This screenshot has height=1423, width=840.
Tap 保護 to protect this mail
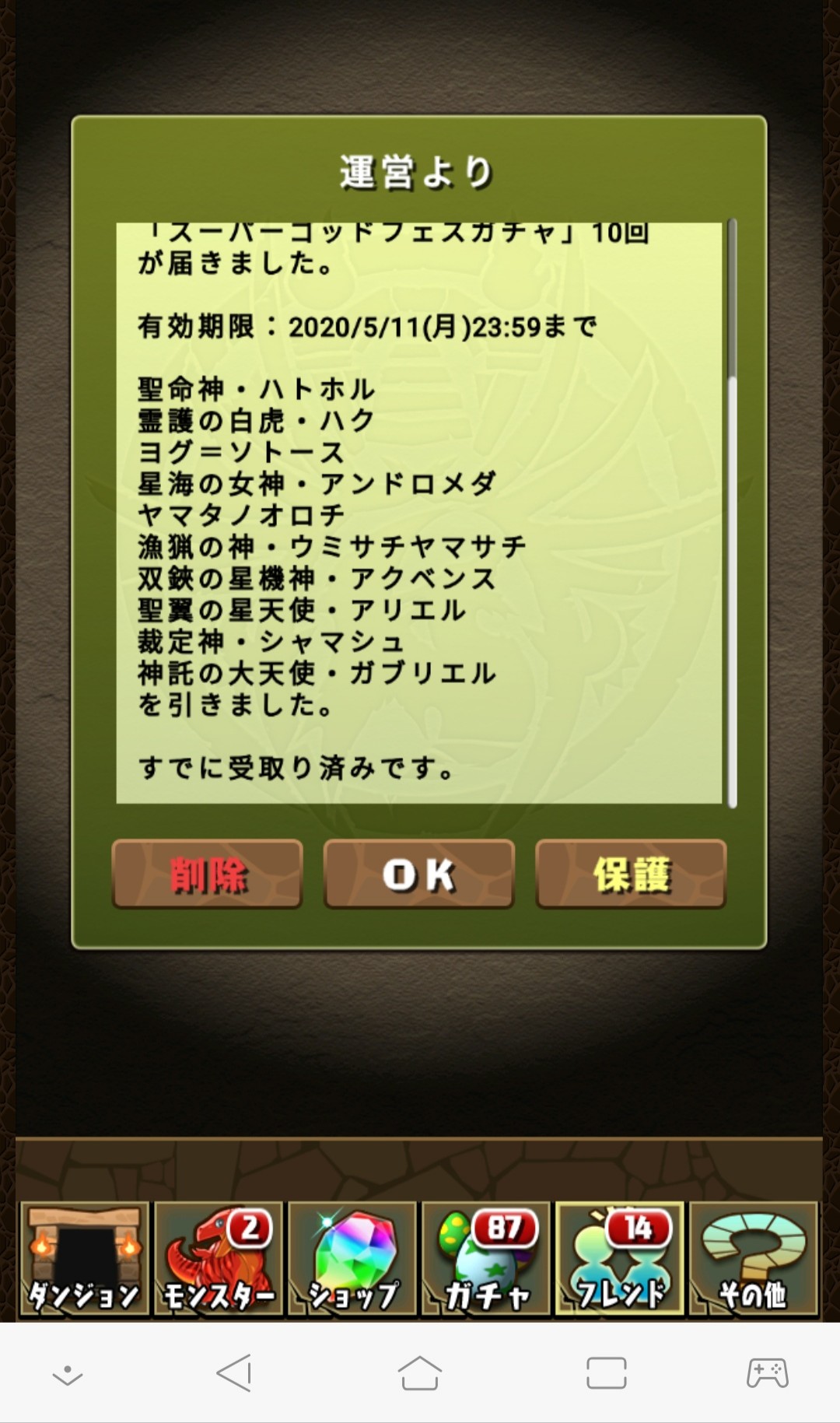click(631, 874)
